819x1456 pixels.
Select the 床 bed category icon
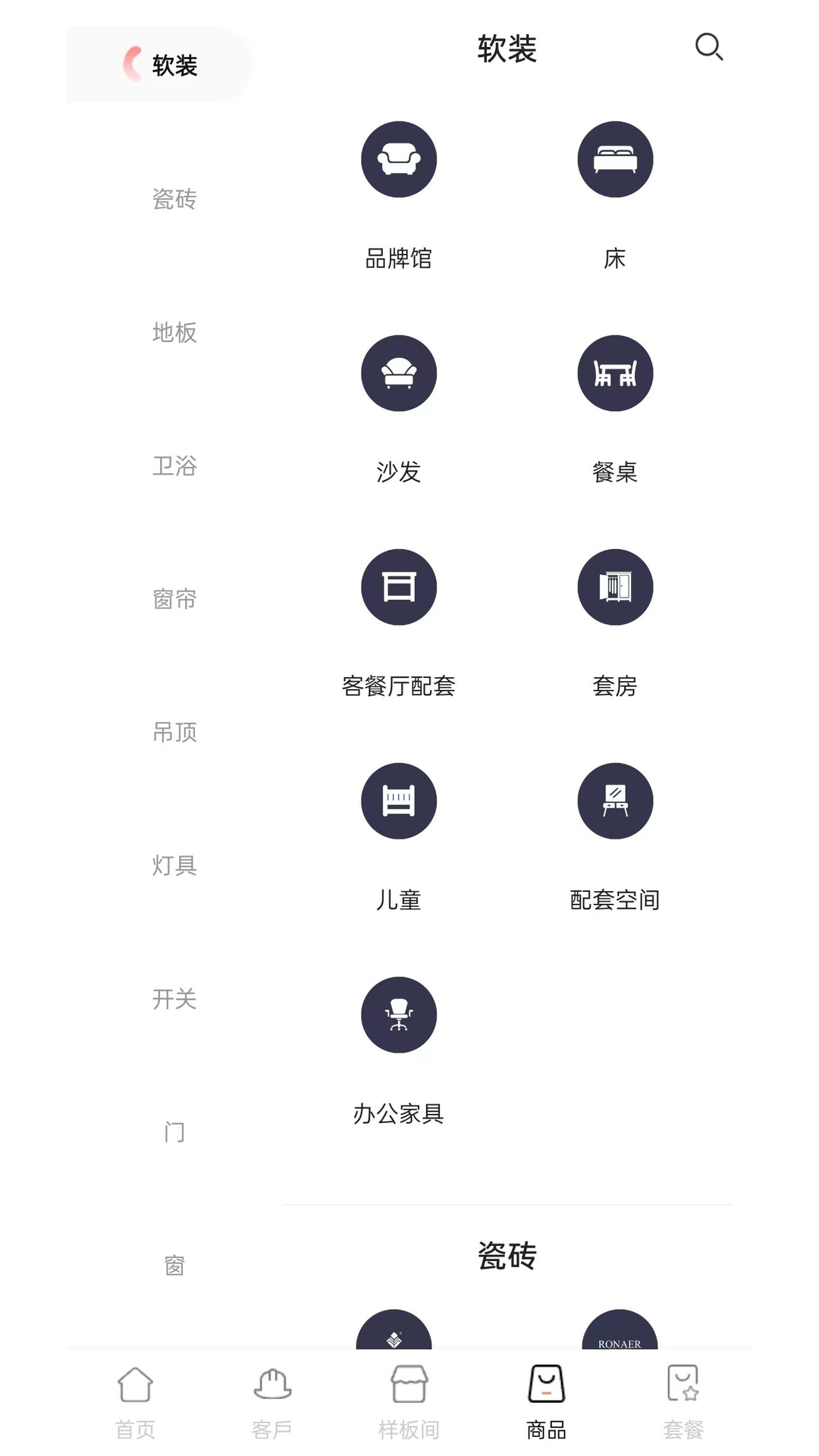pos(616,159)
